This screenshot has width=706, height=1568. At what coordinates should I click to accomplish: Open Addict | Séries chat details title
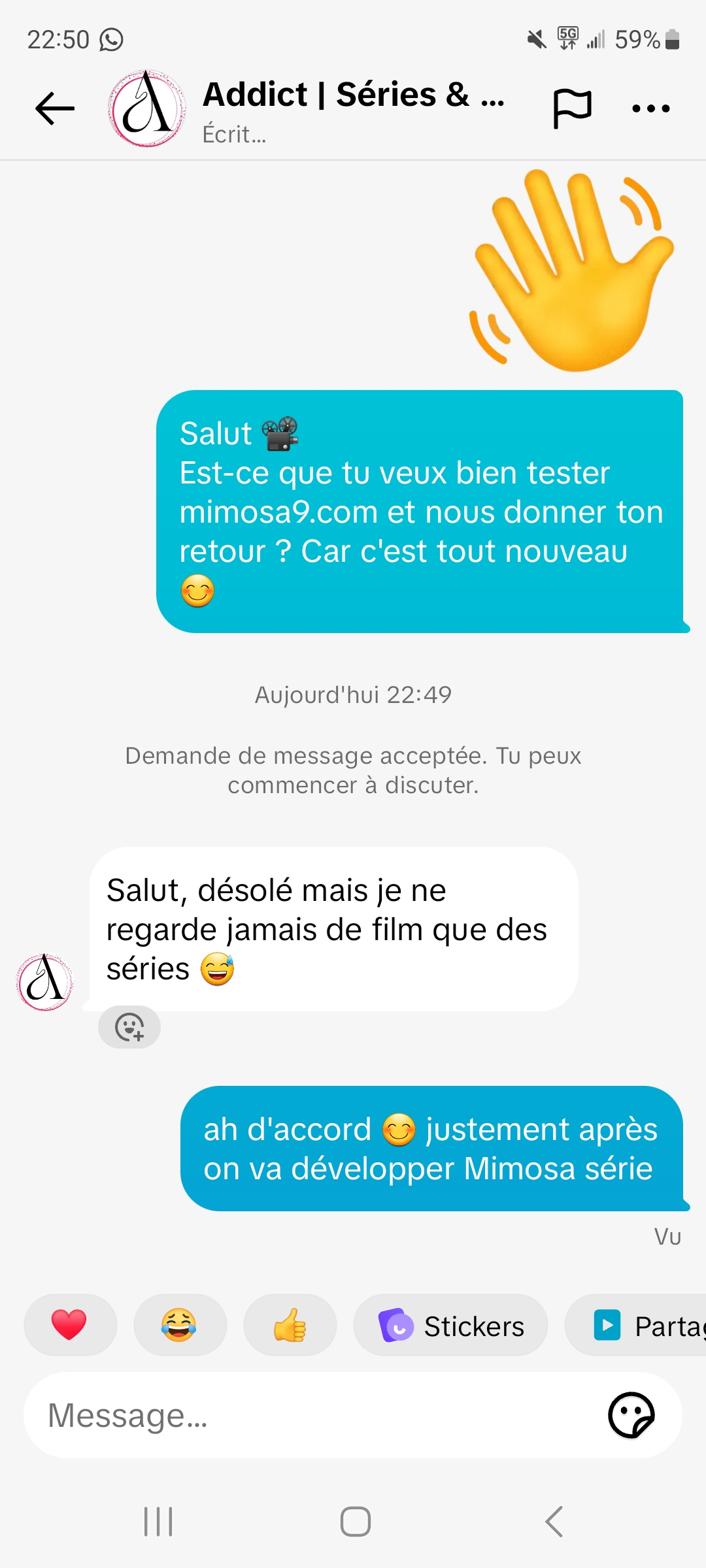353,95
